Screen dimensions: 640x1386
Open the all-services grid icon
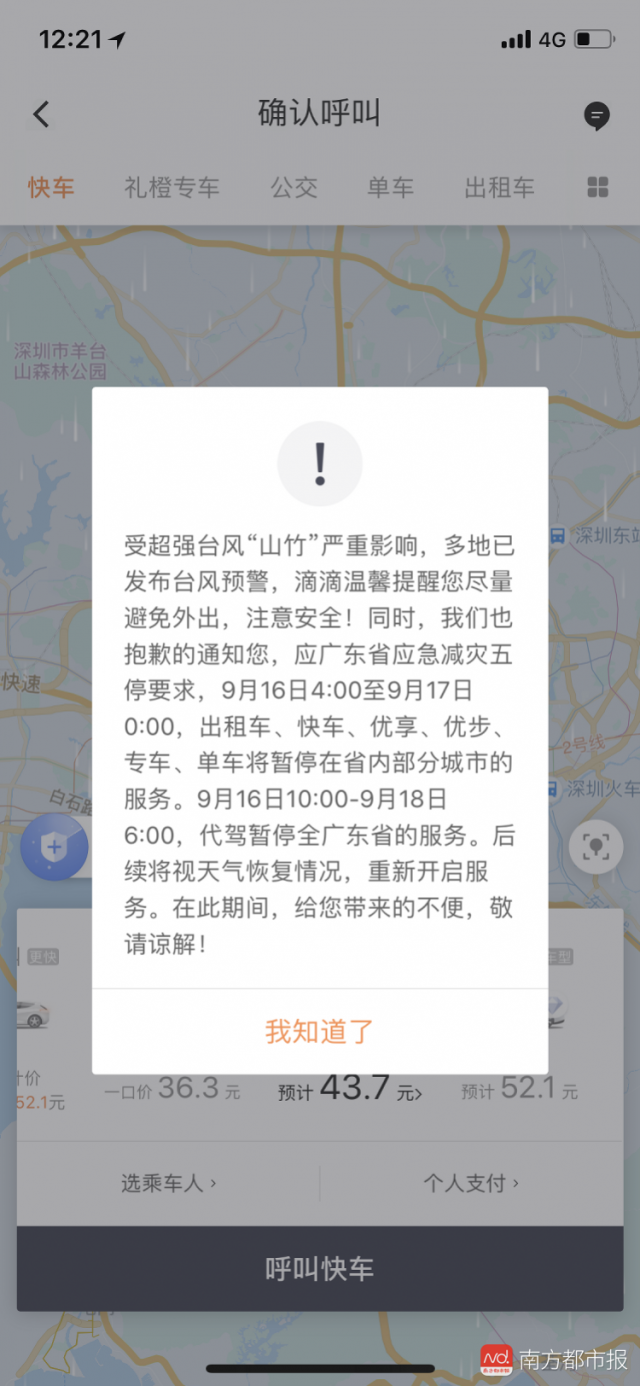[x=597, y=187]
